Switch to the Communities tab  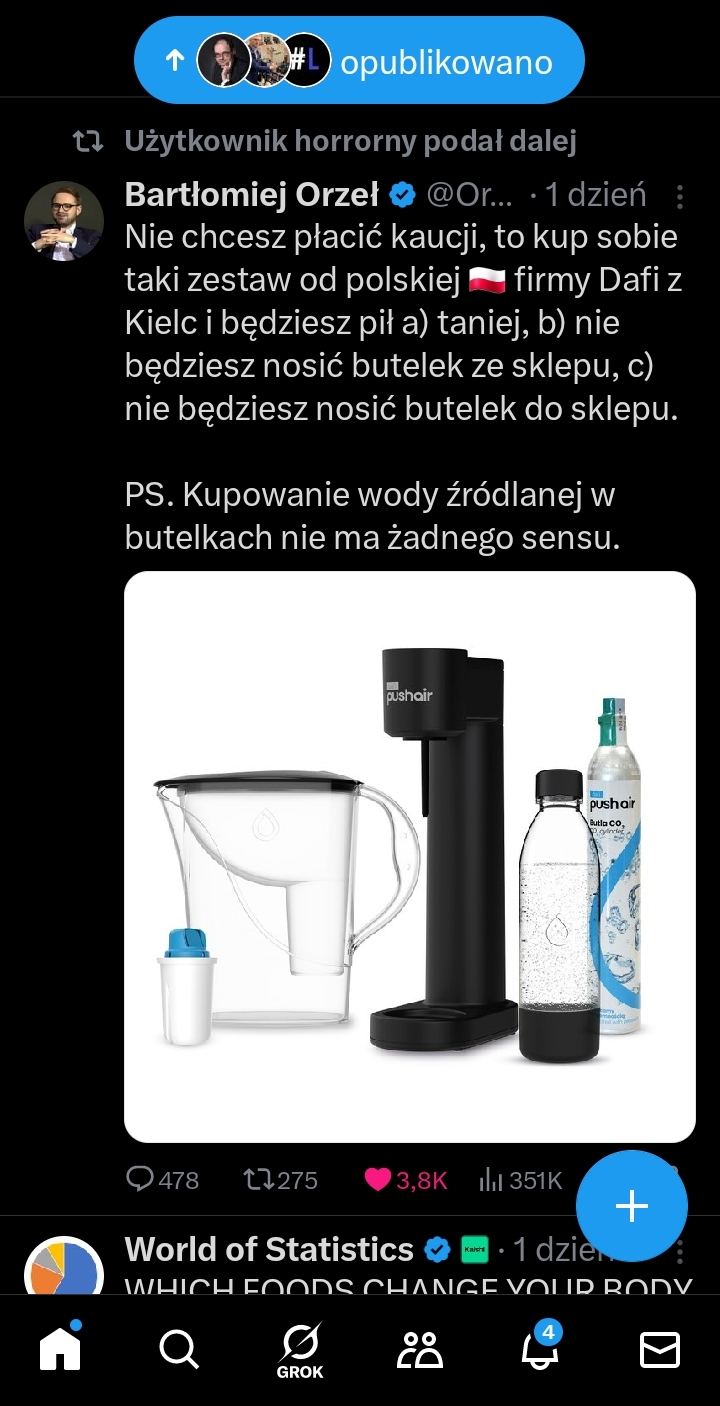[x=420, y=1350]
